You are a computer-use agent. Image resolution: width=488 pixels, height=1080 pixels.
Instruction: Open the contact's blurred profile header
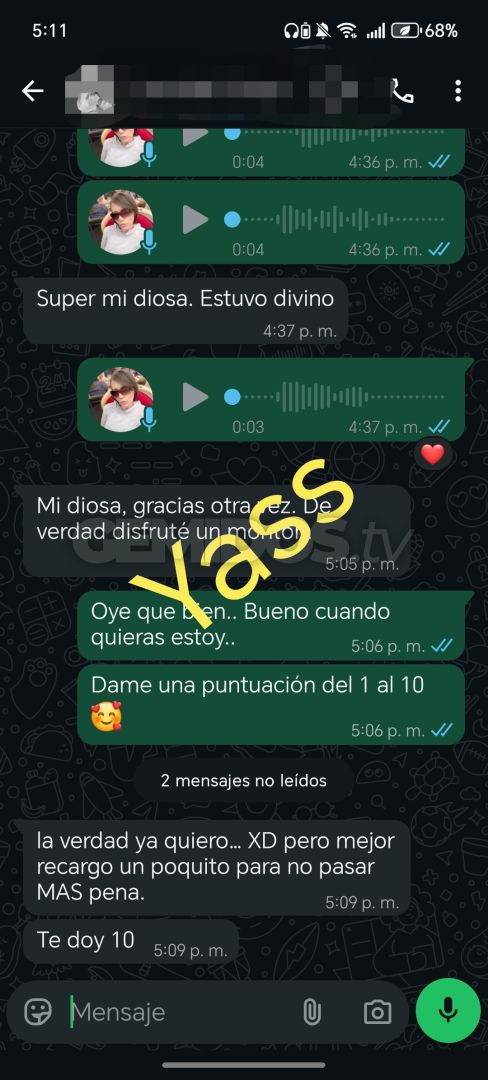[x=220, y=91]
